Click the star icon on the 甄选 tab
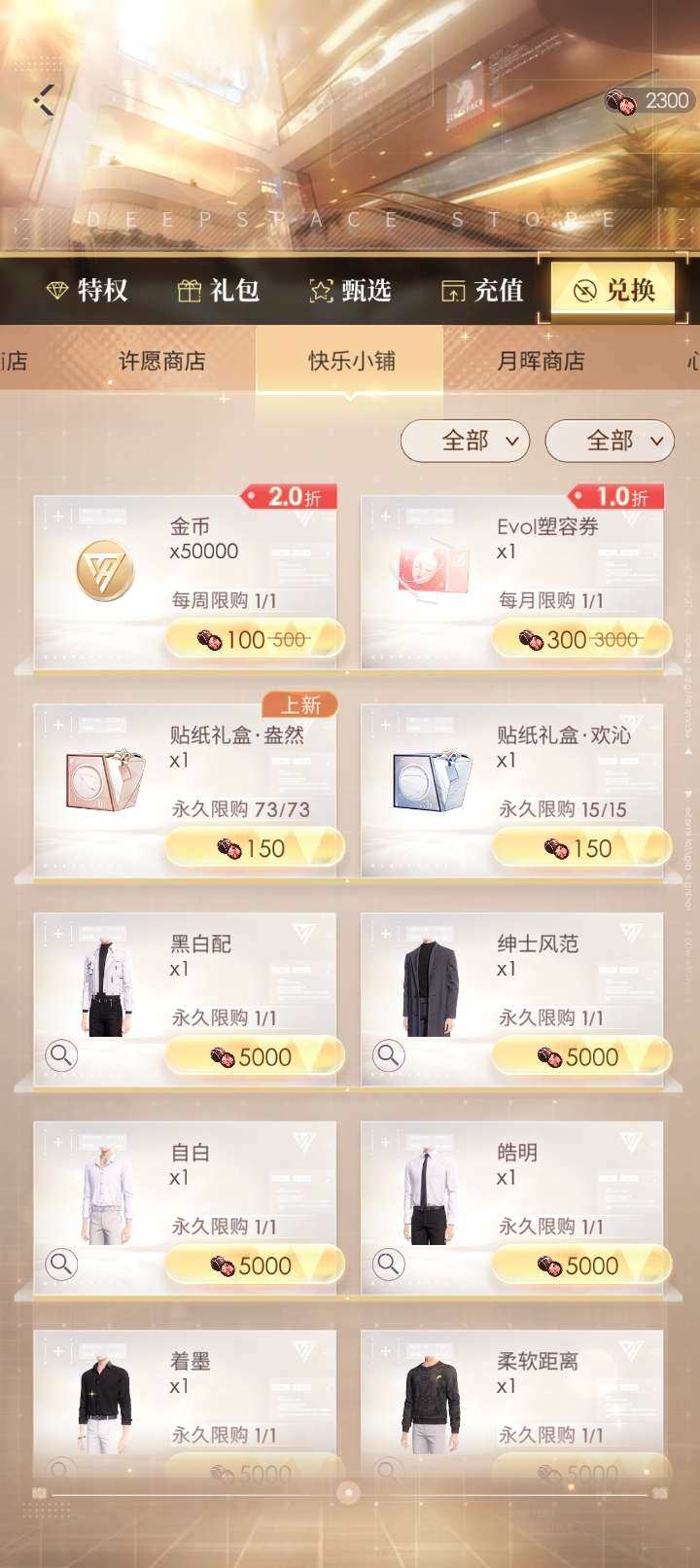The height and width of the screenshot is (1568, 700). (x=319, y=290)
